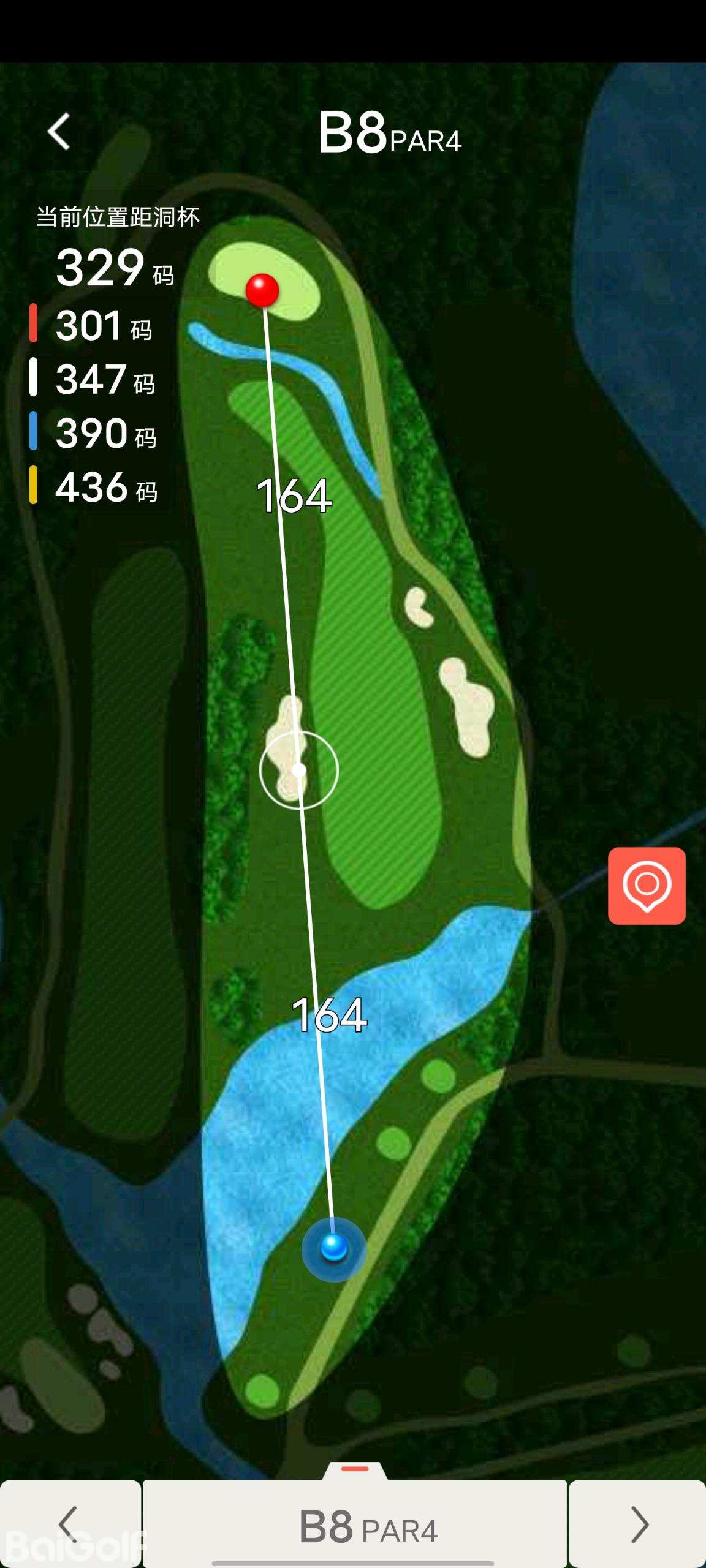Viewport: 706px width, 1568px height.
Task: Tap the red location pin button
Action: coord(647,886)
